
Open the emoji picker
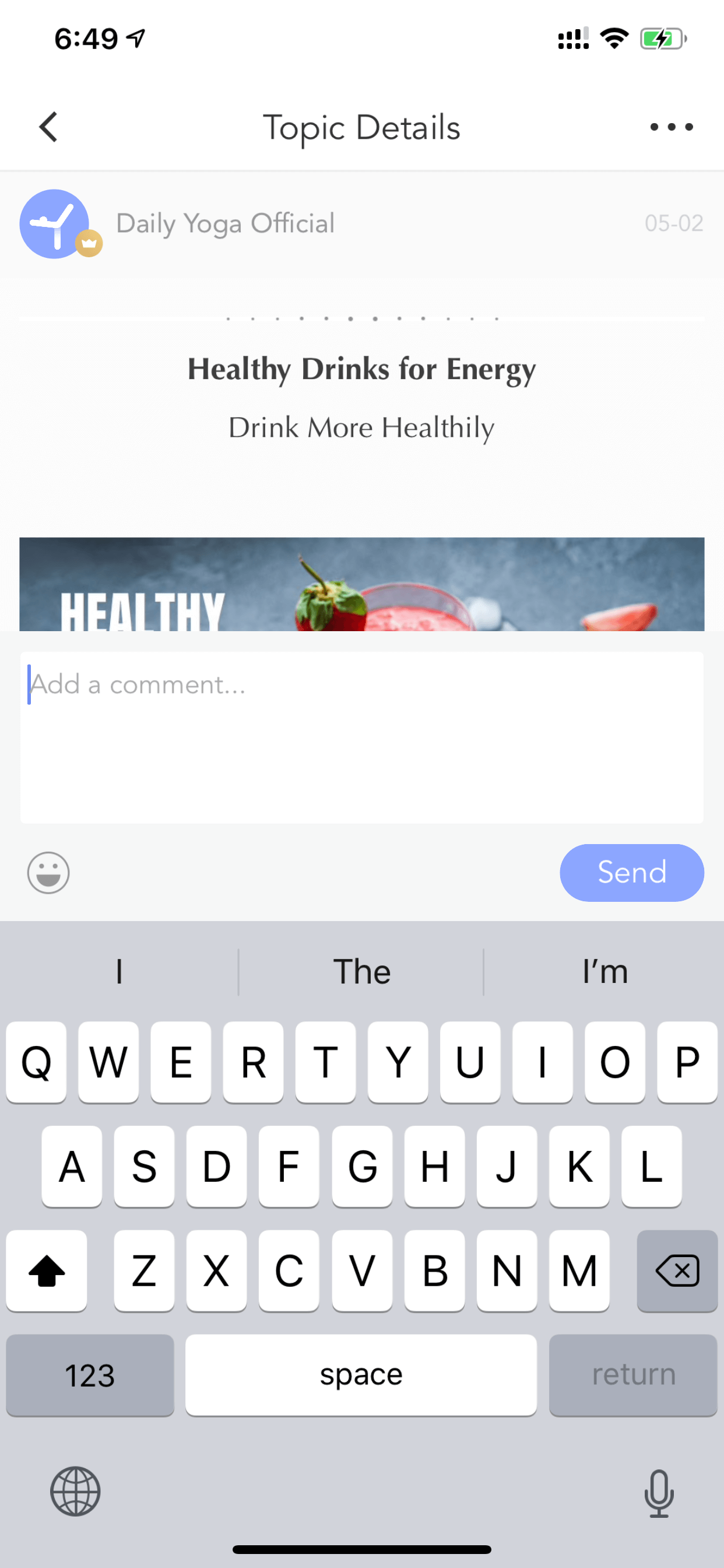click(x=48, y=872)
